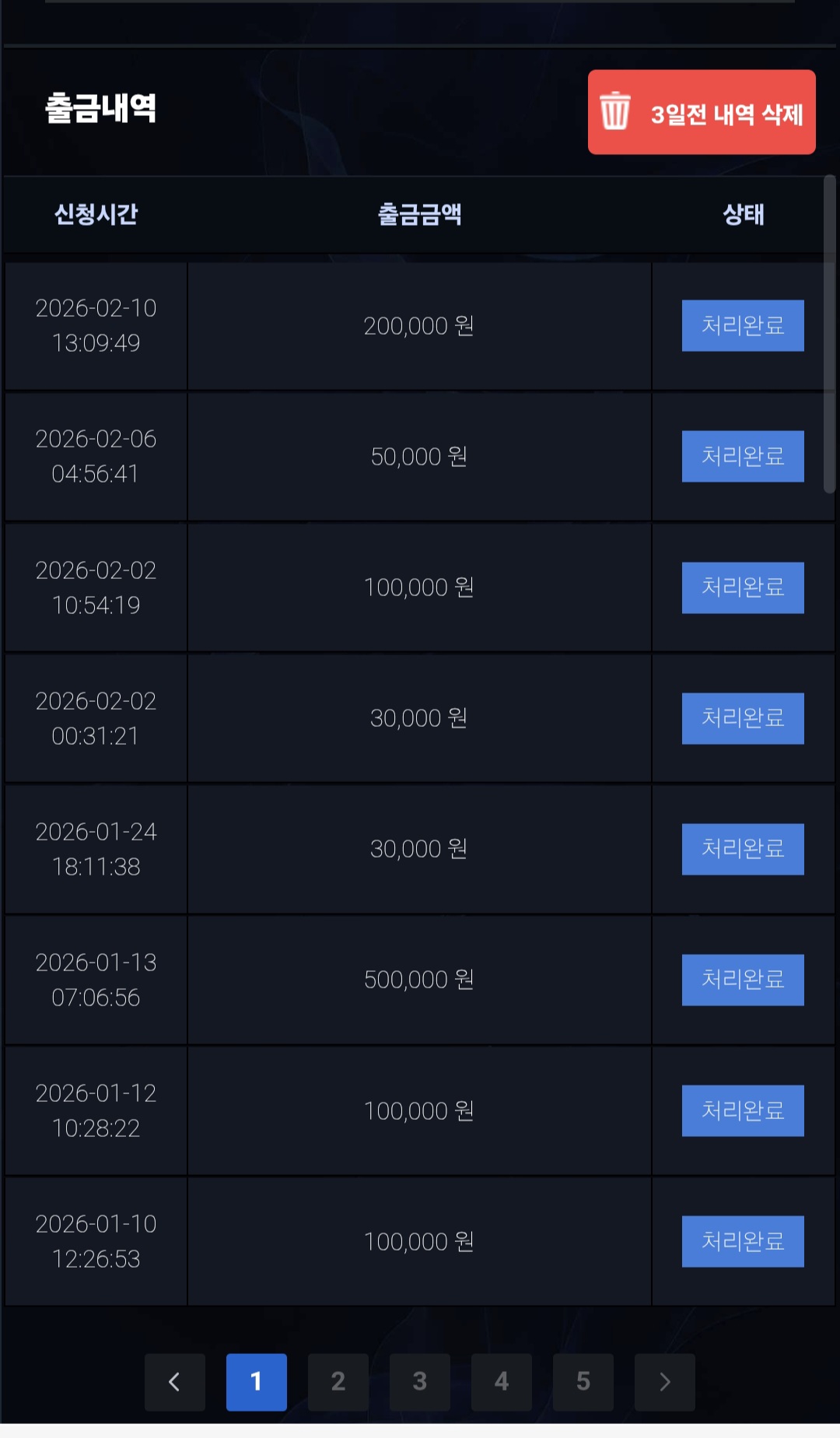Tap the next page arrow

coord(665,1382)
